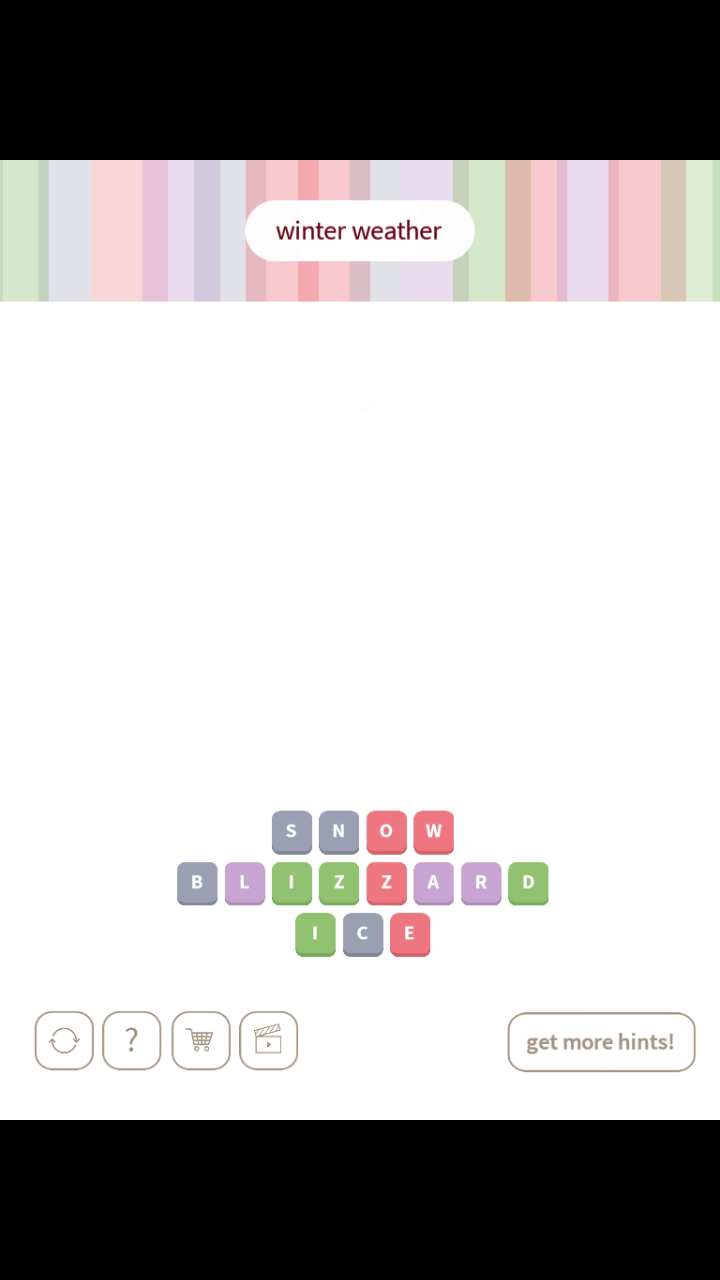
Task: Select the letter C tile in ICE
Action: (x=362, y=933)
